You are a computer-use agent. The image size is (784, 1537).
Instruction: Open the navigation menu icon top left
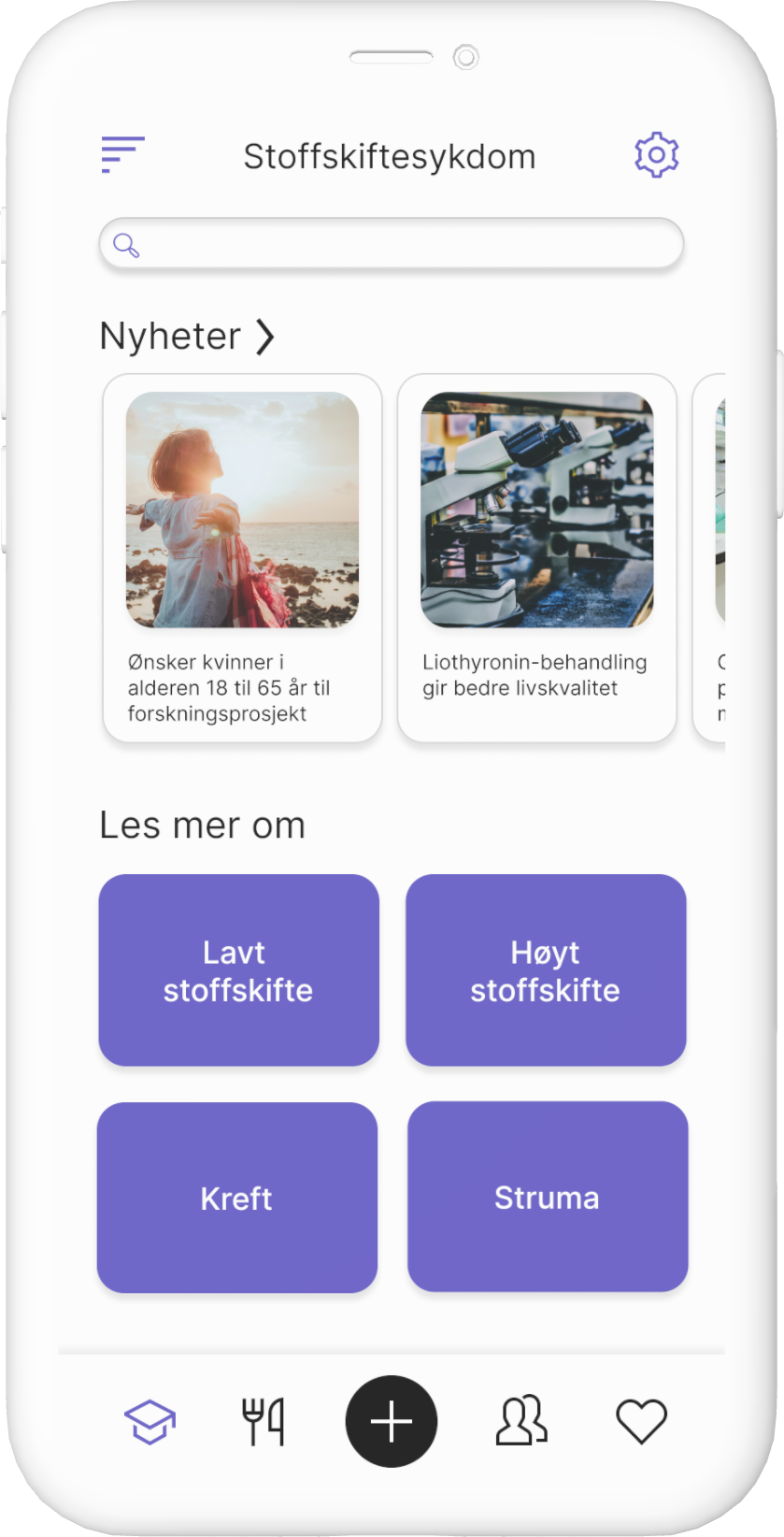(x=121, y=154)
